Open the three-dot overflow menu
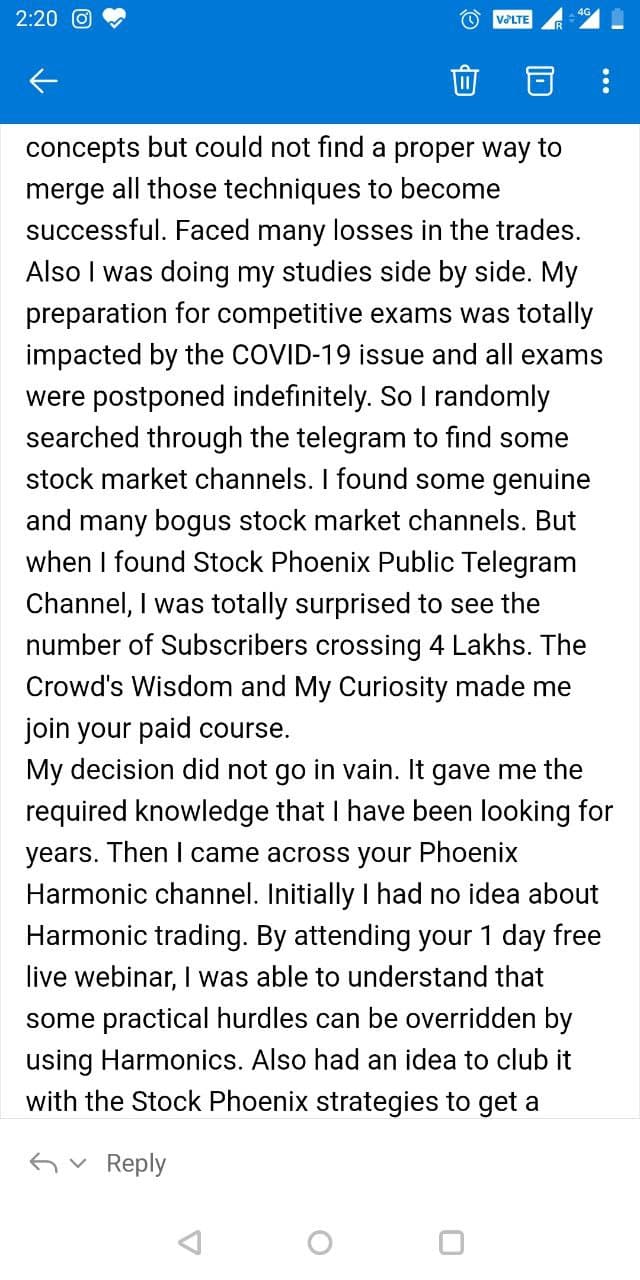This screenshot has height=1280, width=640. point(606,80)
